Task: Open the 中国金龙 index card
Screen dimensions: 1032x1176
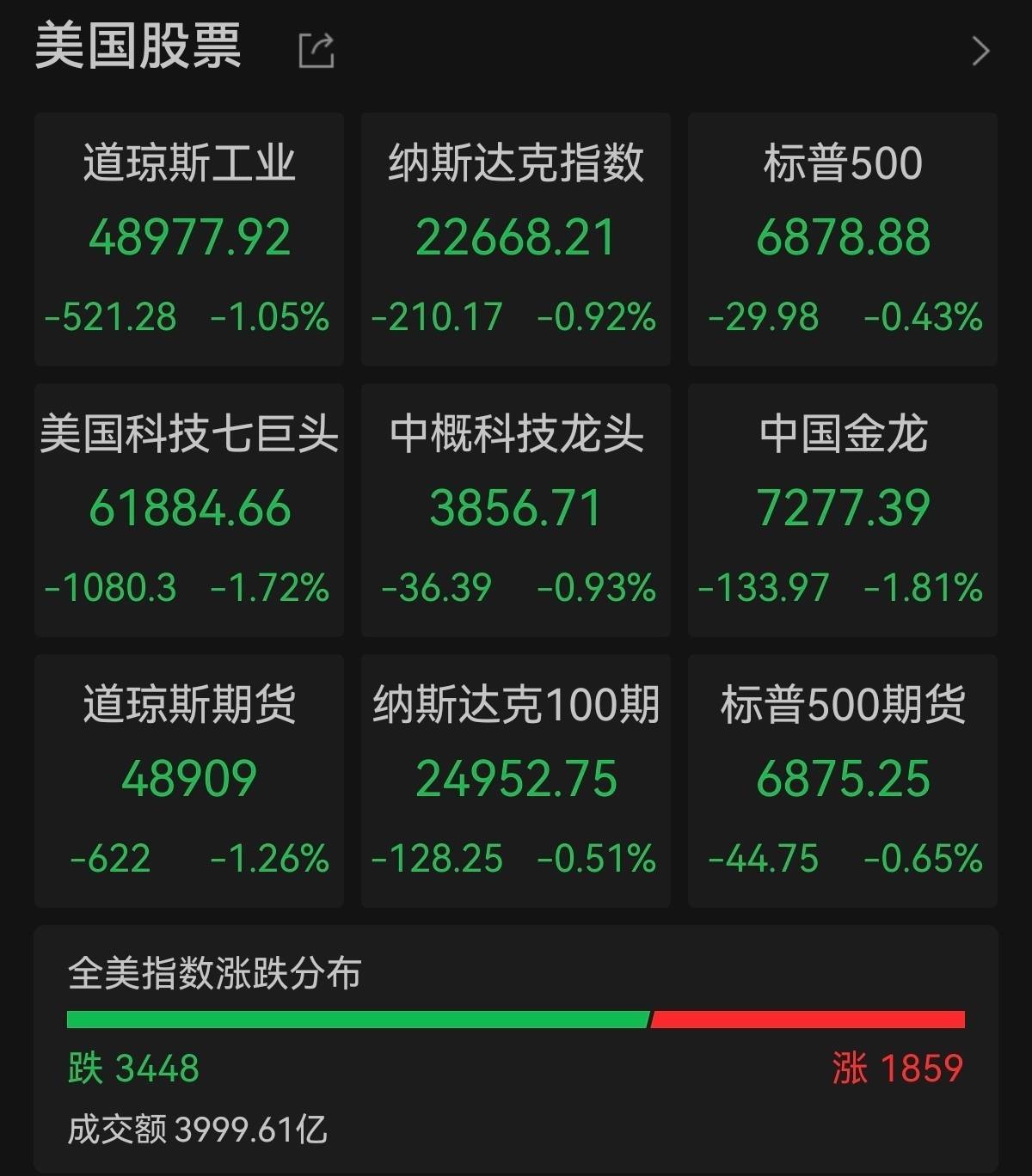Action: (842, 510)
